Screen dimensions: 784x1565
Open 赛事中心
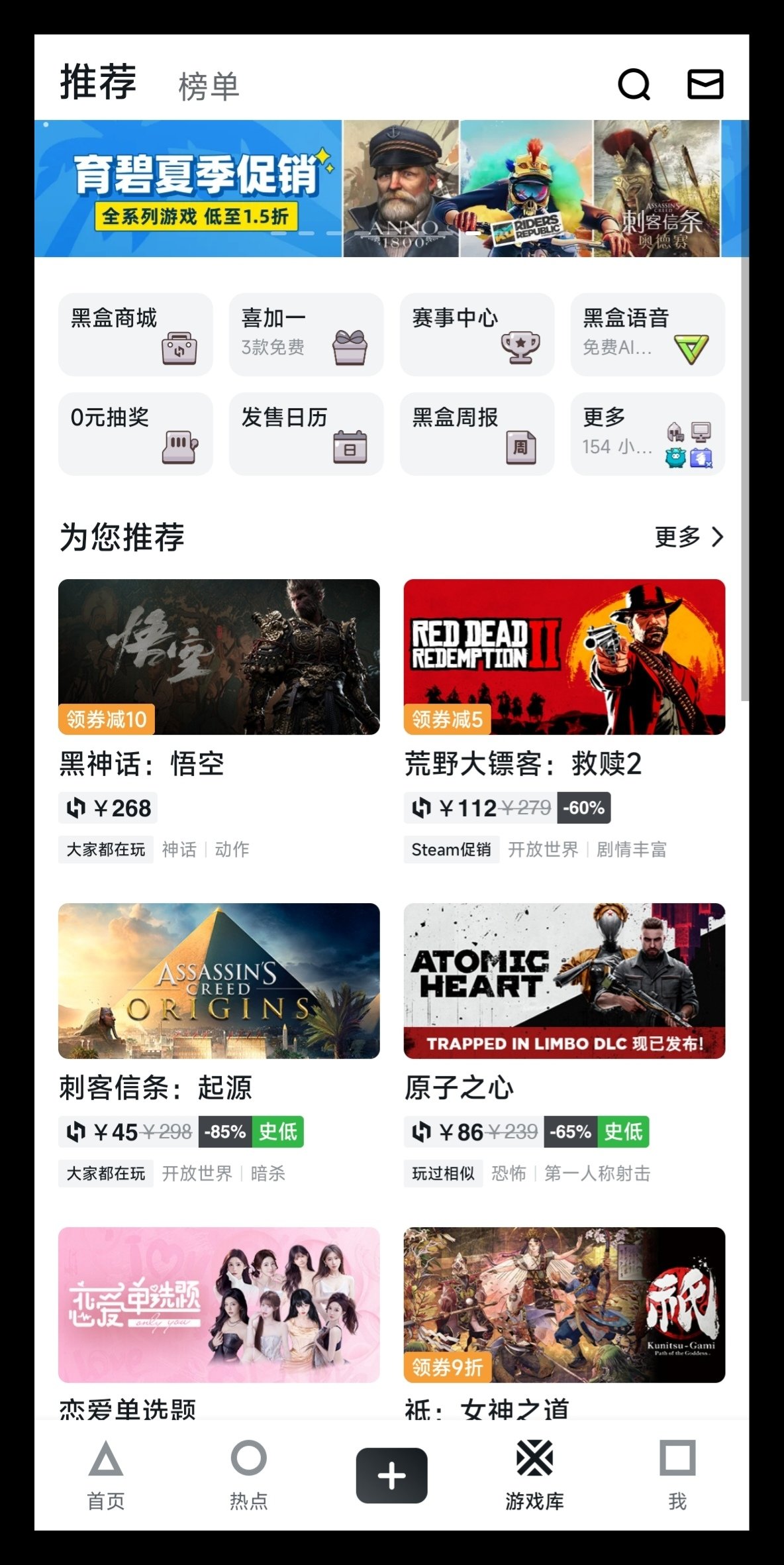[477, 335]
